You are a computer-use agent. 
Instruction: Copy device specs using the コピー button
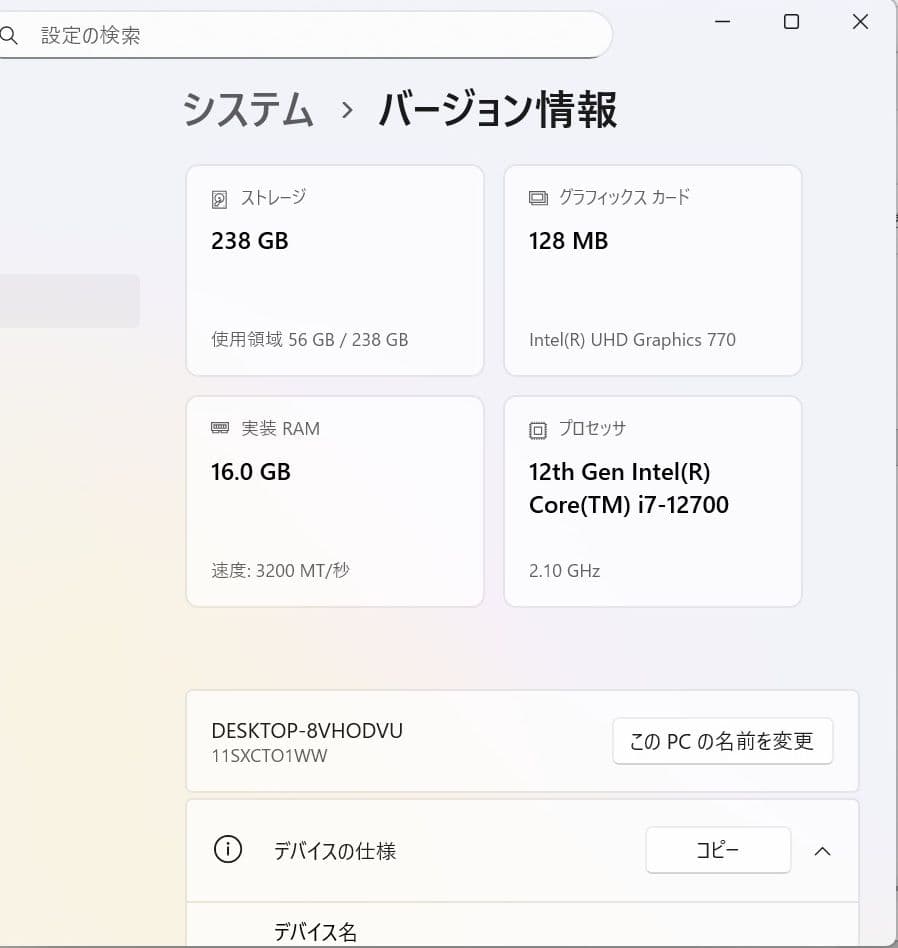point(717,849)
